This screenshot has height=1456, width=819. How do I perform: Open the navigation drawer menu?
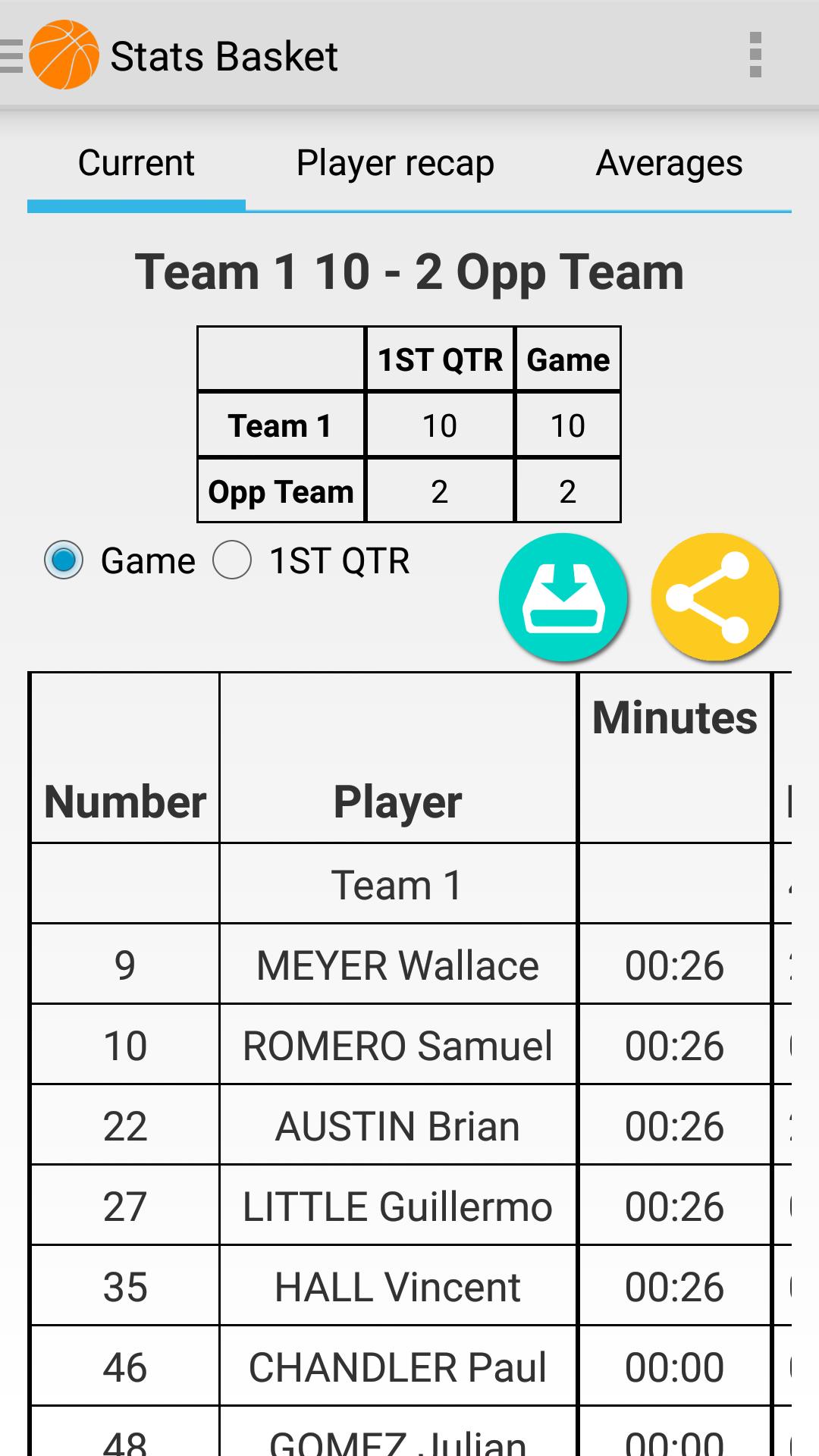[14, 56]
